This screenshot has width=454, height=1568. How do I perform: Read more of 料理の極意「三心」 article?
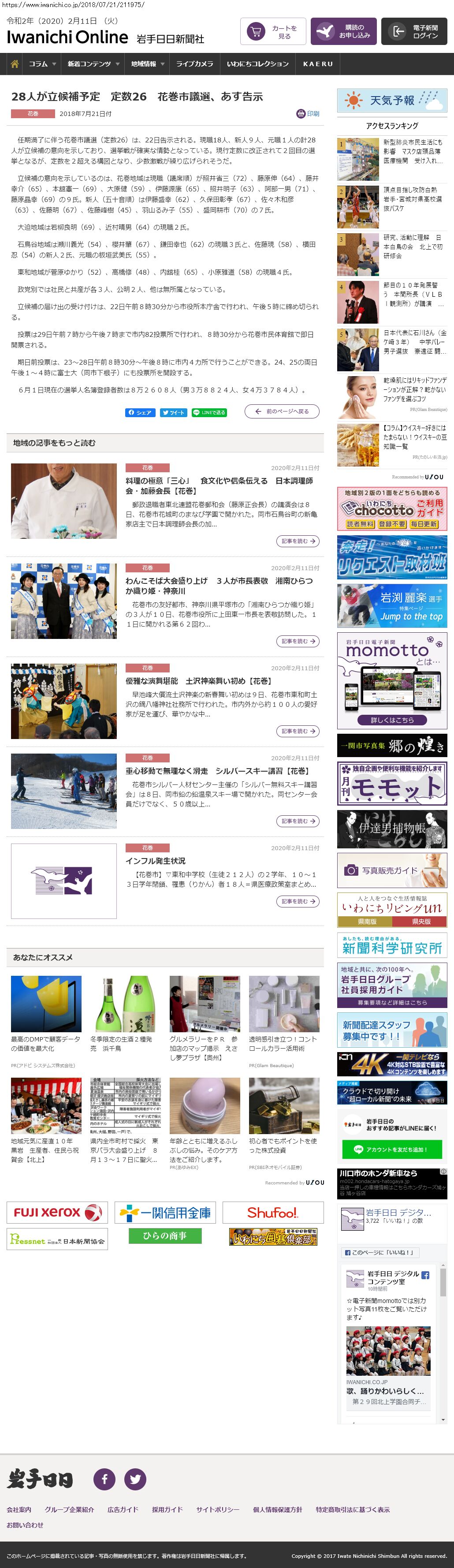(298, 541)
